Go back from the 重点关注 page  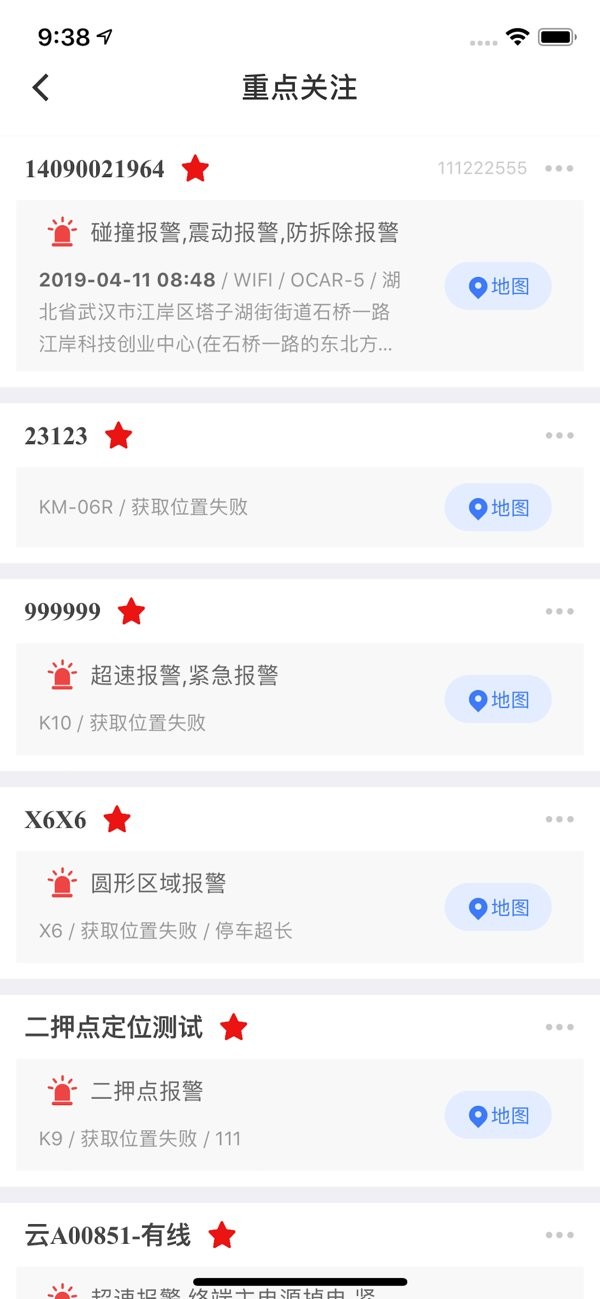pyautogui.click(x=41, y=87)
